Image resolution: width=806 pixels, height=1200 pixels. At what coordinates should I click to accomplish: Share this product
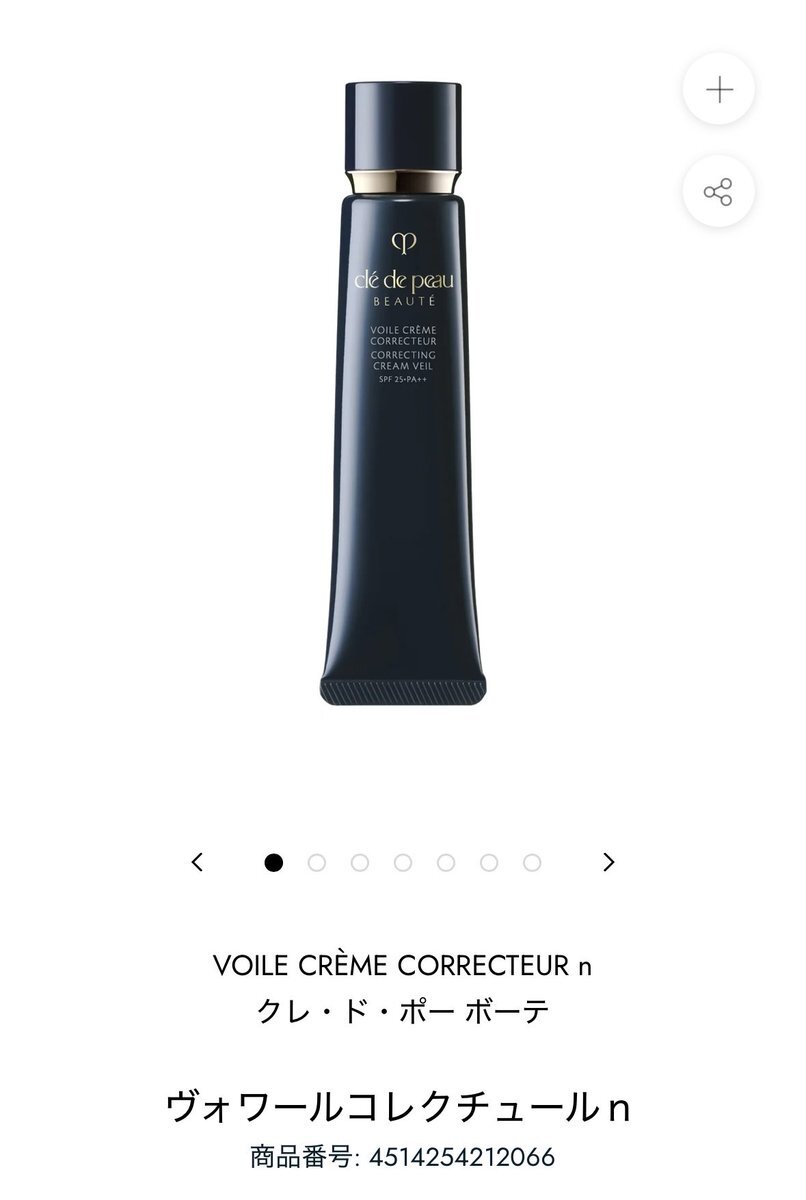click(718, 192)
